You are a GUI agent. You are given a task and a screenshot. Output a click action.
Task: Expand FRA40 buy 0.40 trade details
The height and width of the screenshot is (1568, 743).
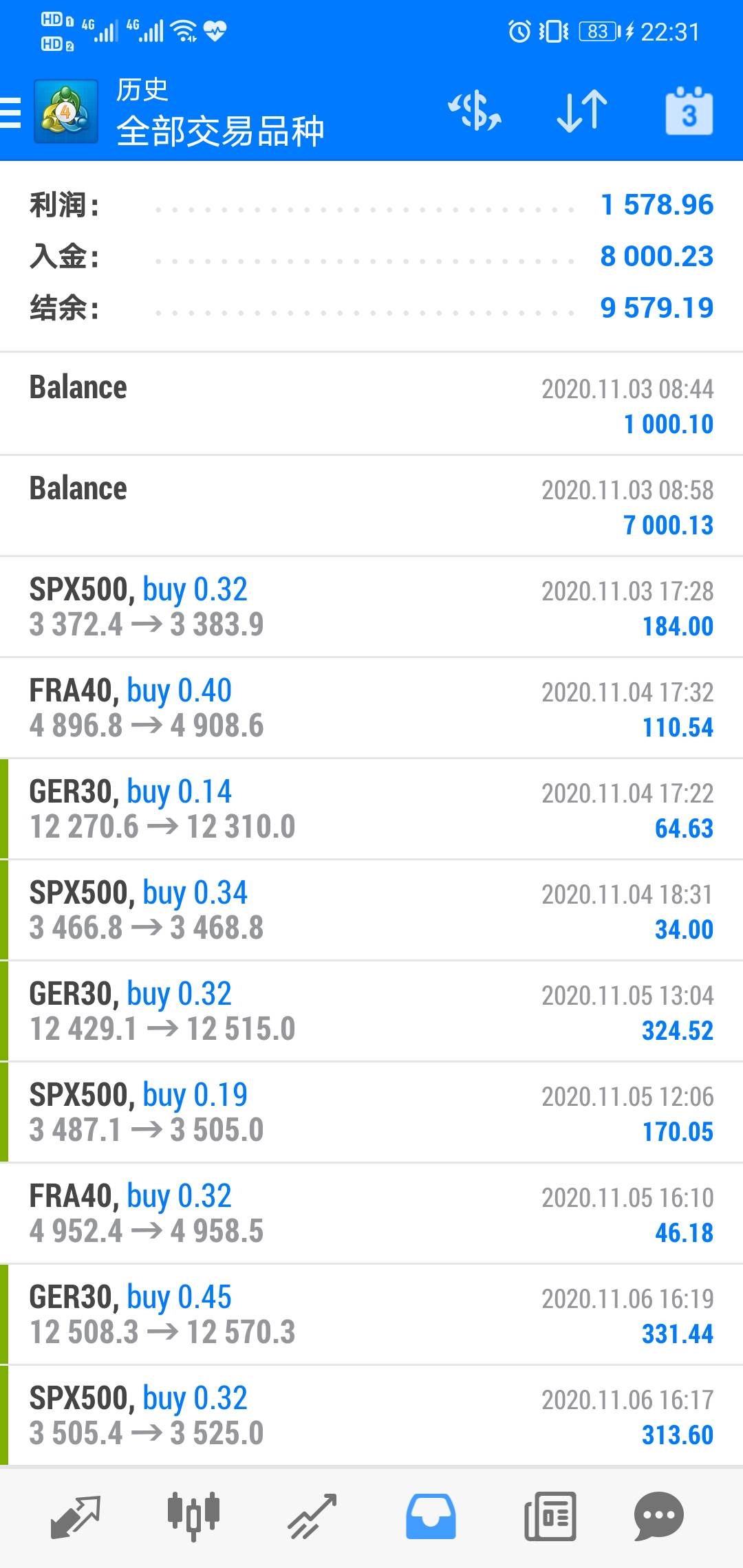pyautogui.click(x=371, y=708)
